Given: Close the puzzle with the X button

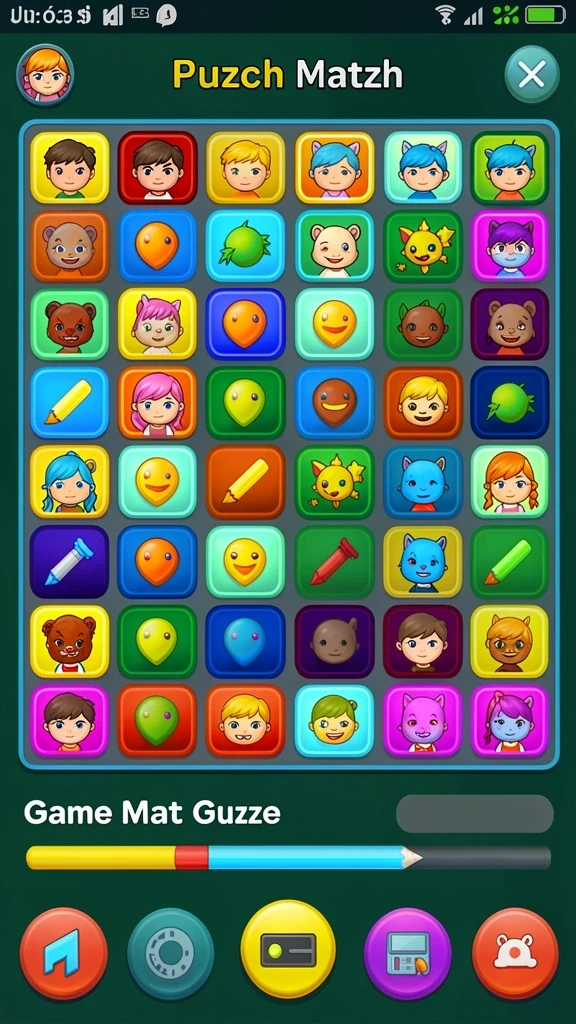Looking at the screenshot, I should (532, 76).
